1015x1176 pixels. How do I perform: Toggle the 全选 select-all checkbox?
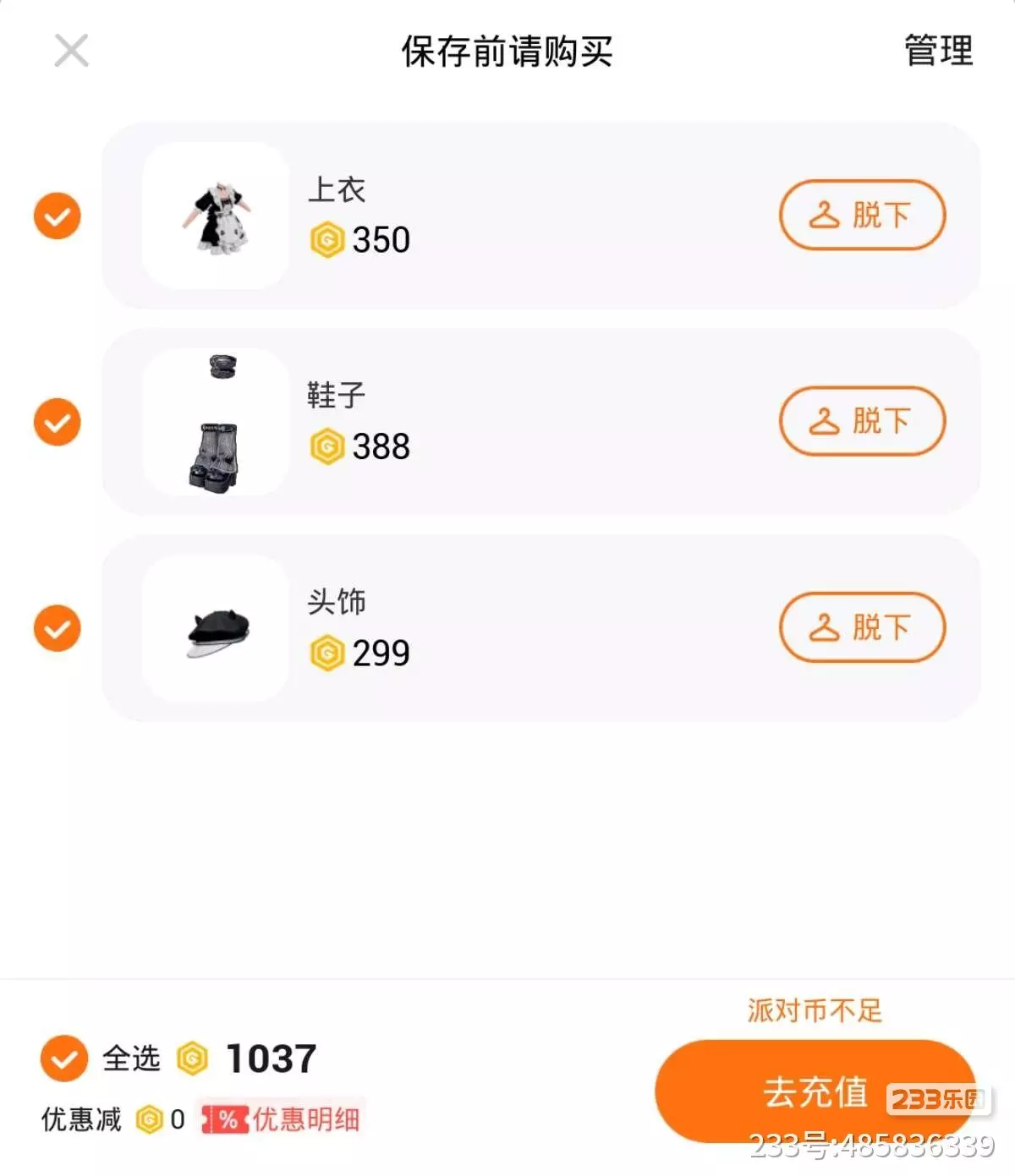[x=64, y=1058]
